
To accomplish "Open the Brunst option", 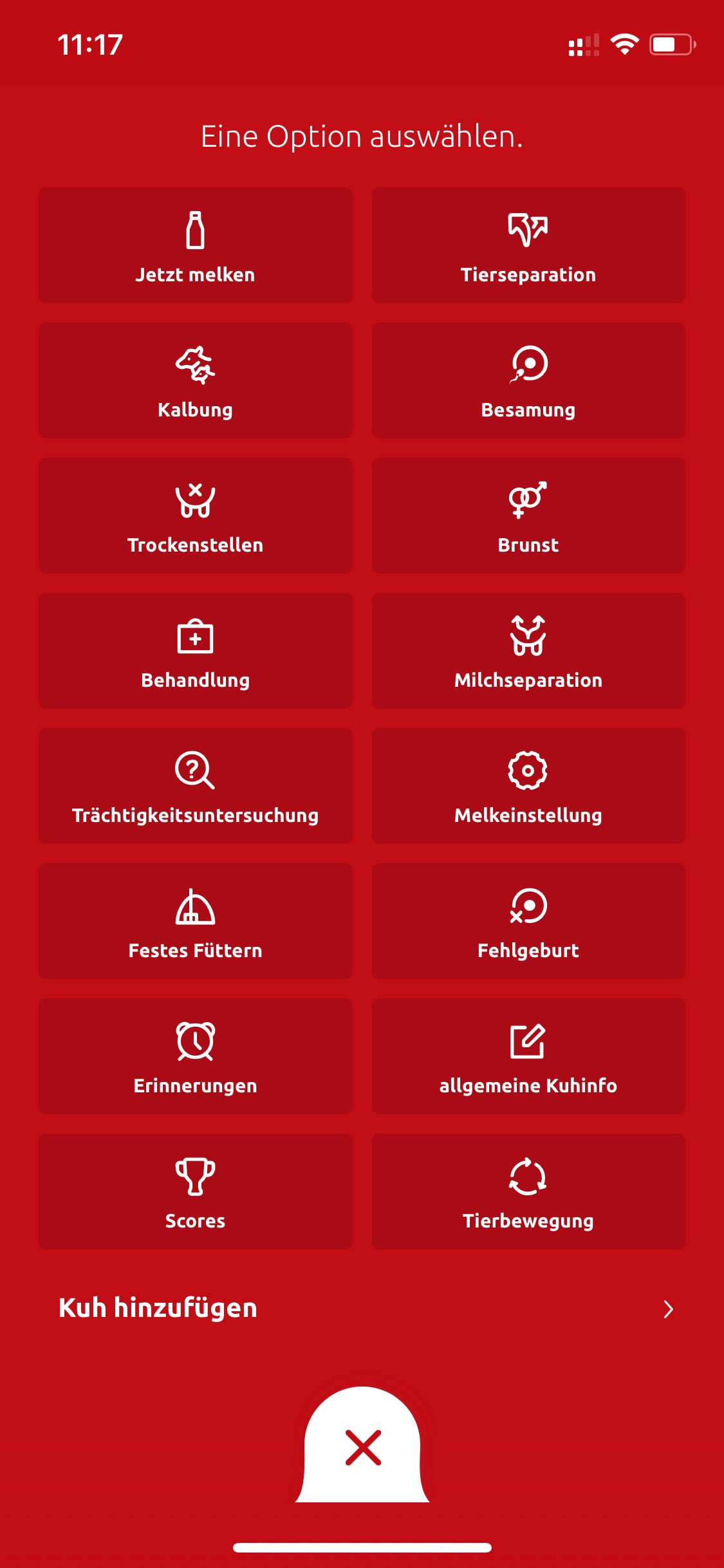I will 528,516.
